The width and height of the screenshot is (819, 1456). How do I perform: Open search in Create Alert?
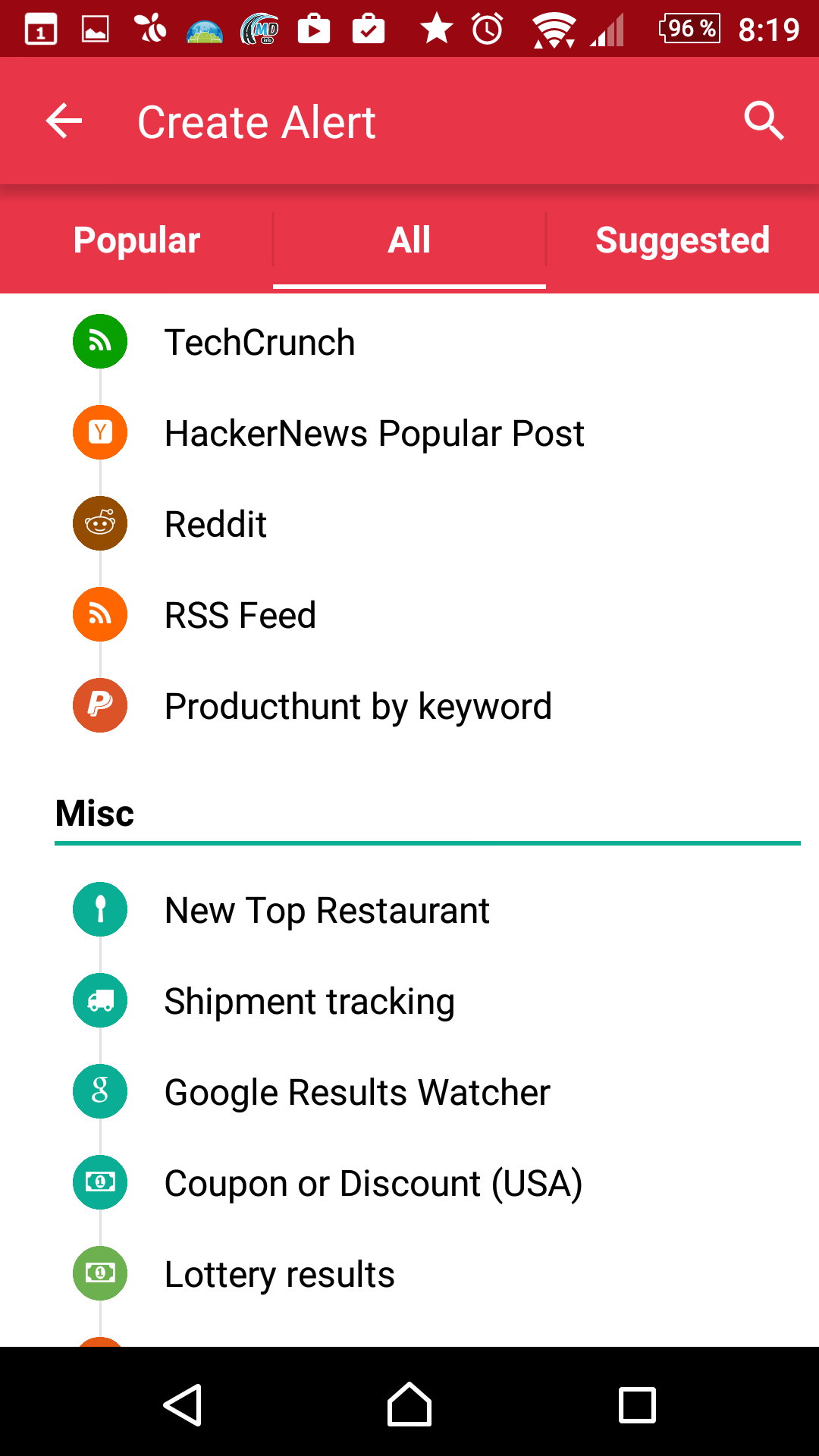click(x=763, y=121)
